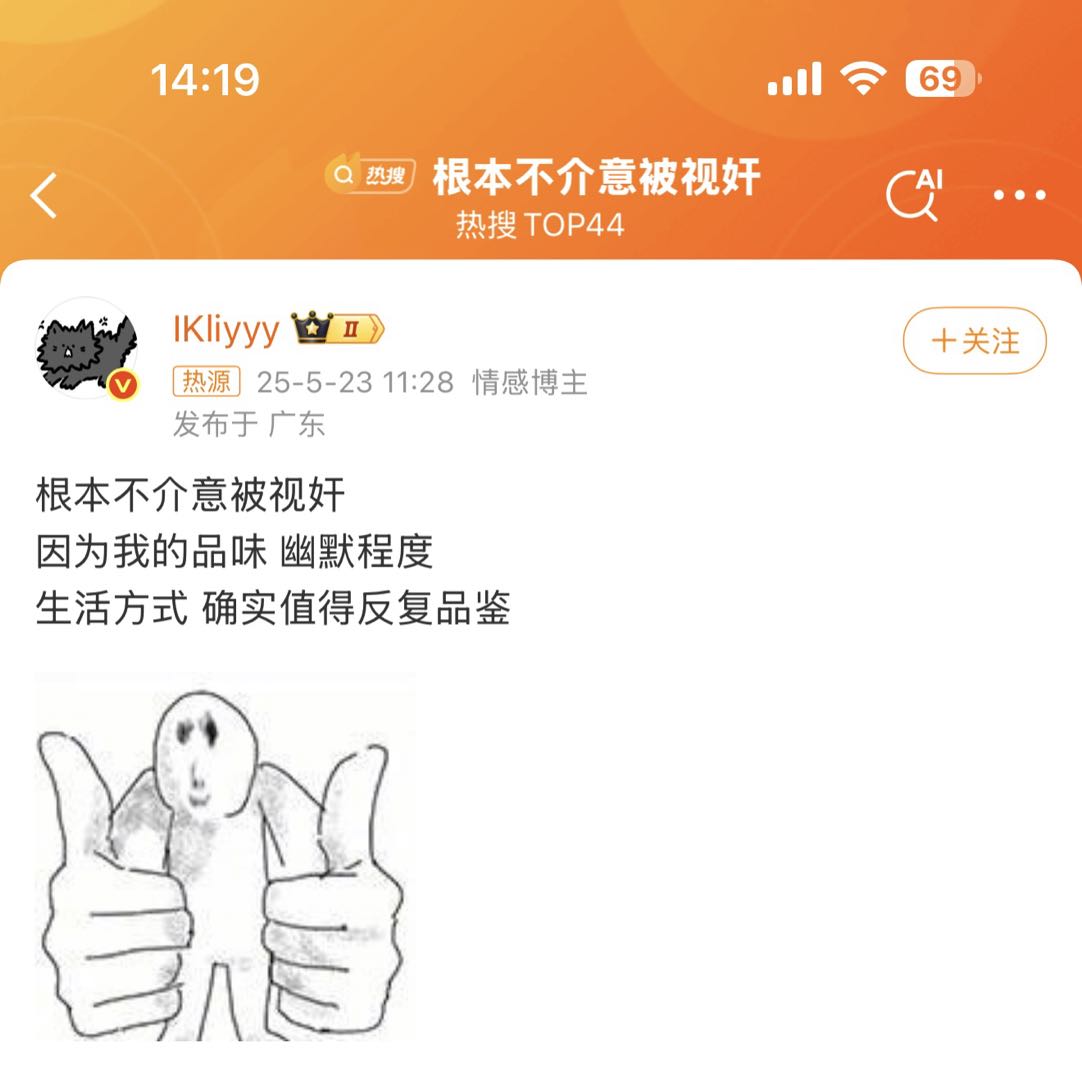1082x1080 pixels.
Task: Follow IKliyyy with the 关注 button
Action: click(x=974, y=342)
